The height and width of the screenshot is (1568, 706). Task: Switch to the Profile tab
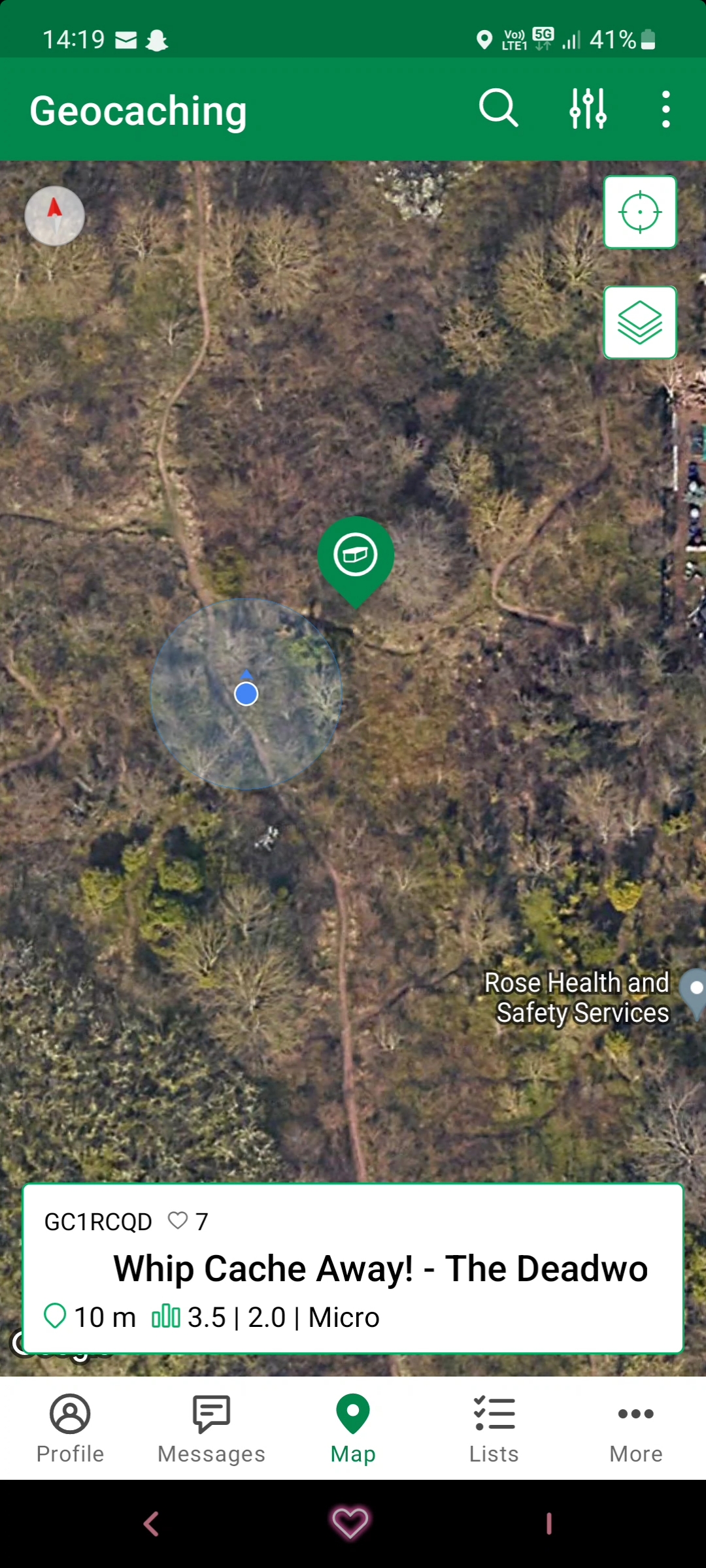70,1429
